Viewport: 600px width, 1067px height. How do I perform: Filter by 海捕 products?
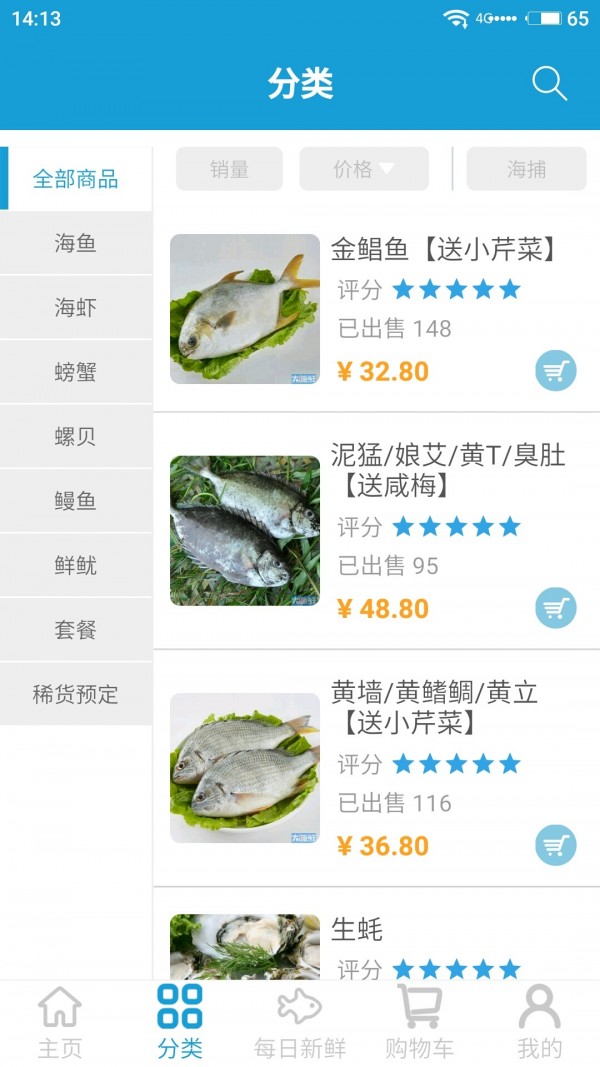coord(526,169)
